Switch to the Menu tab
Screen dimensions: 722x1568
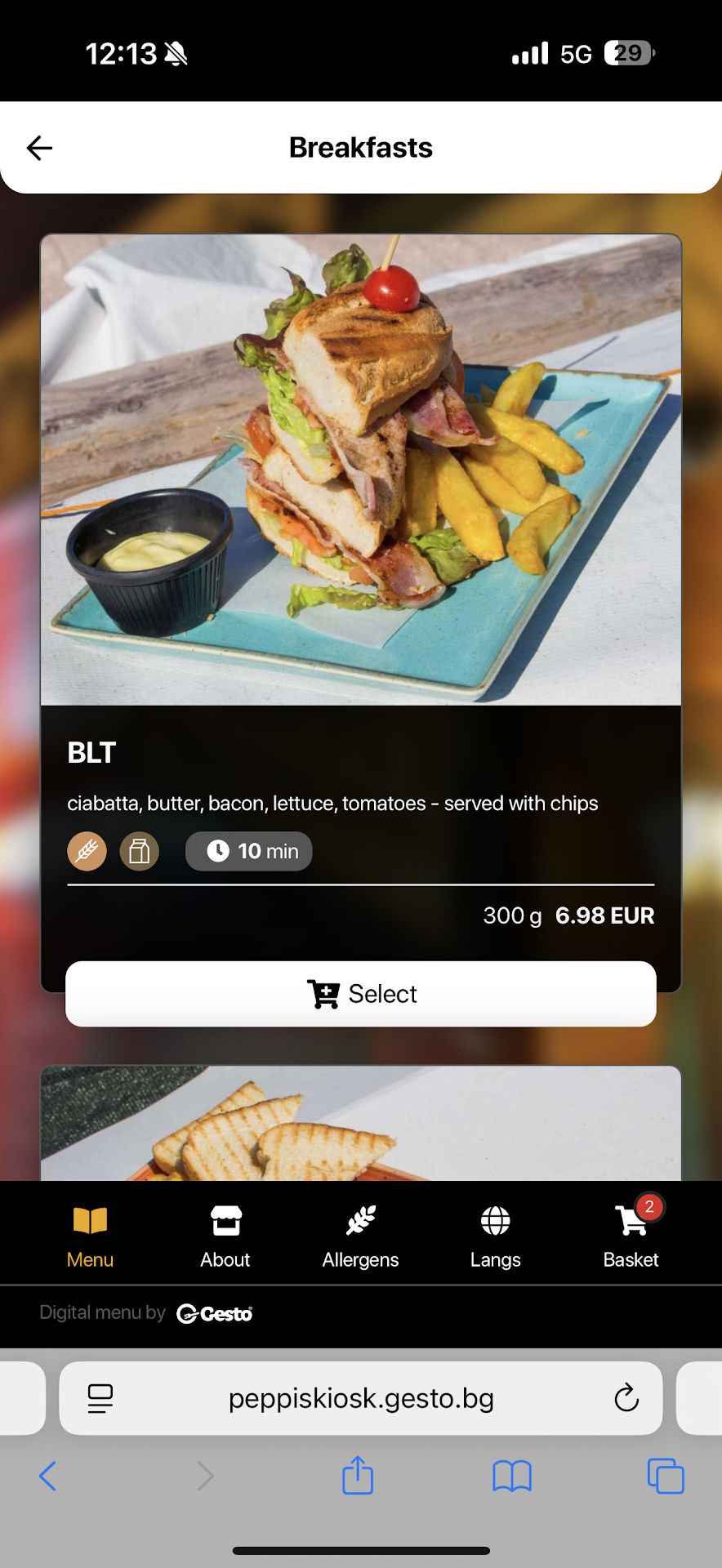(90, 1236)
